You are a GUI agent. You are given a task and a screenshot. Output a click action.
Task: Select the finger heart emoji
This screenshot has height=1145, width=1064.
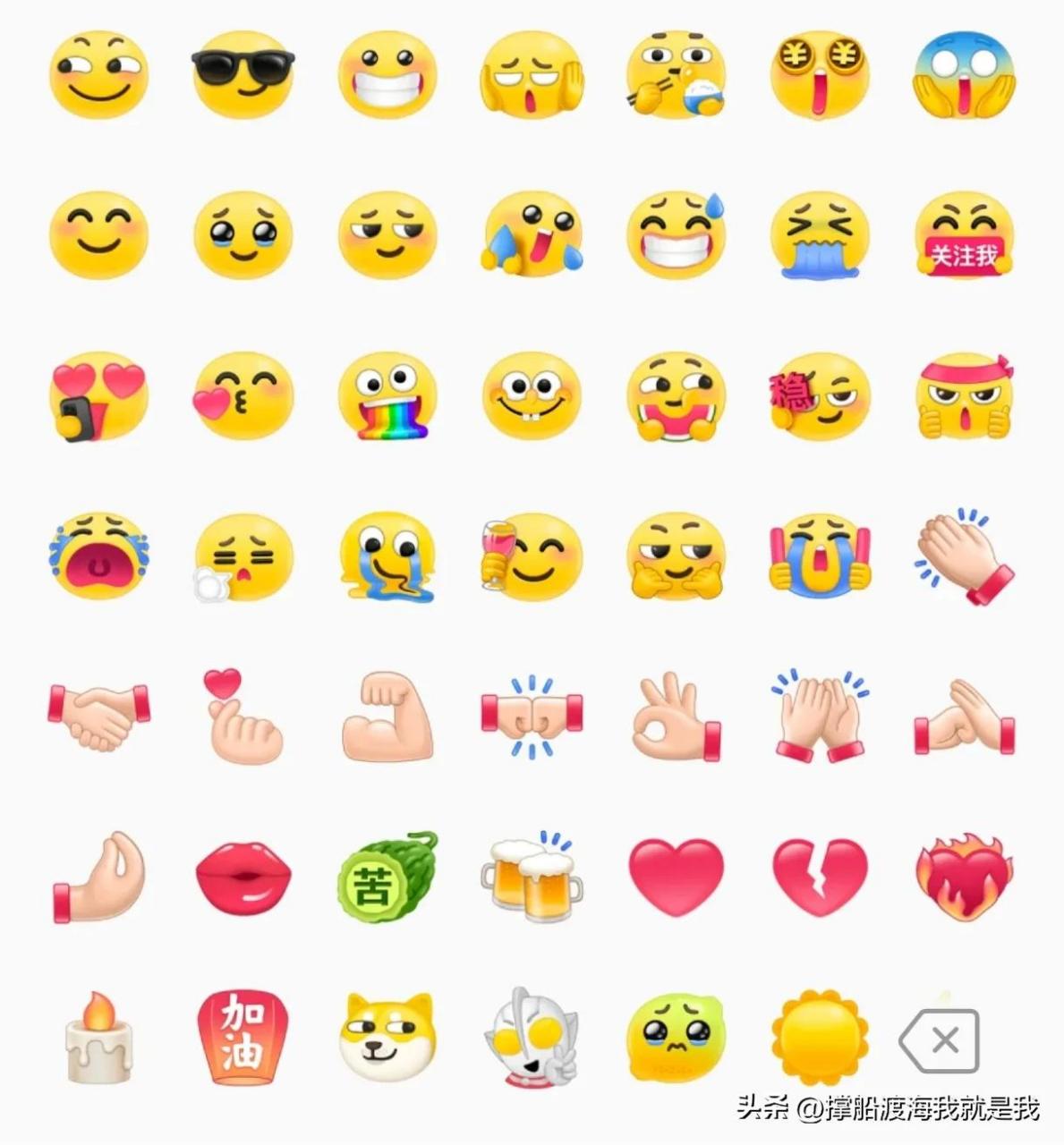click(242, 717)
